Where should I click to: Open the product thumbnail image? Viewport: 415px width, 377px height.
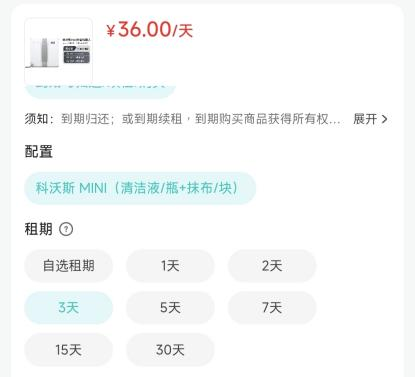point(59,51)
